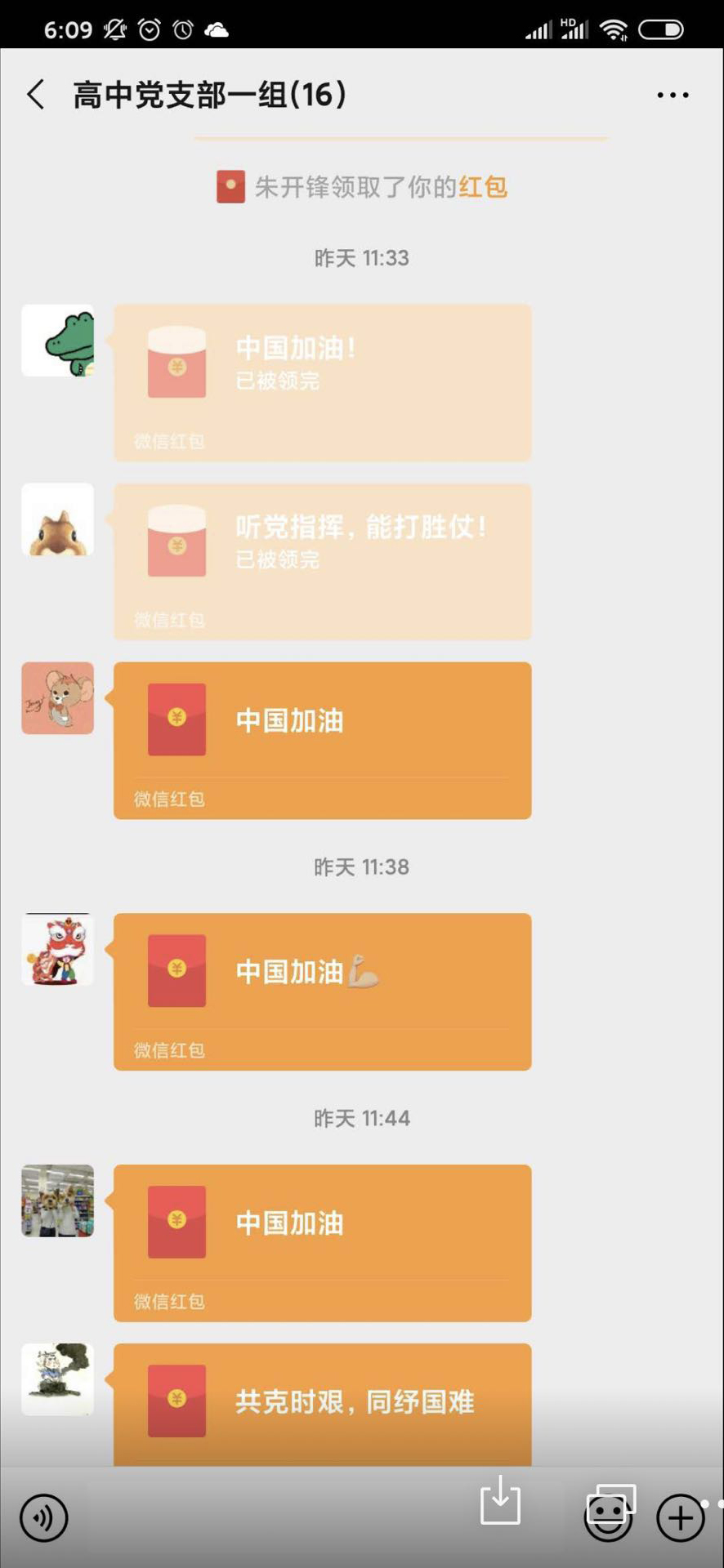This screenshot has width=724, height=1568.
Task: Open the red packet 听党指挥，能打胜仗!
Action: [x=322, y=561]
